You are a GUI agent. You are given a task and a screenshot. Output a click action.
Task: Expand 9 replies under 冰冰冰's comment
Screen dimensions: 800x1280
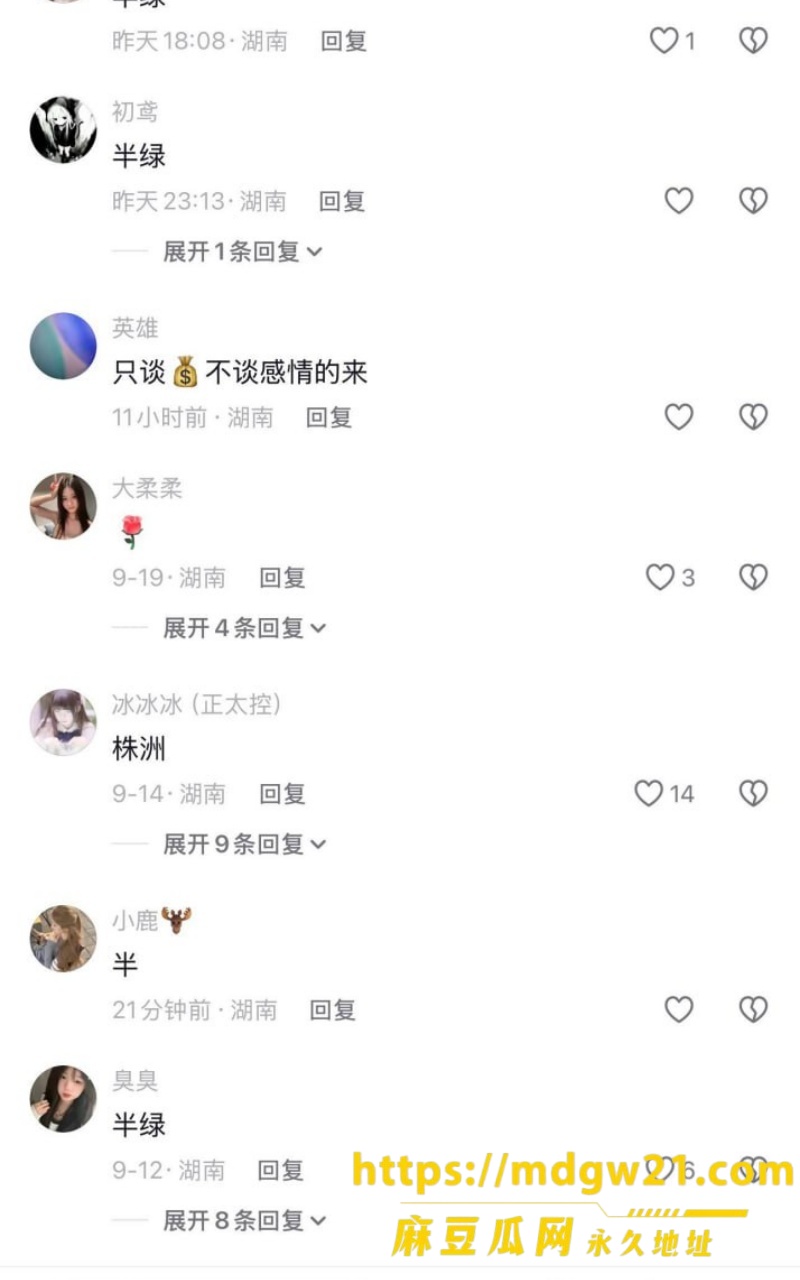(245, 844)
